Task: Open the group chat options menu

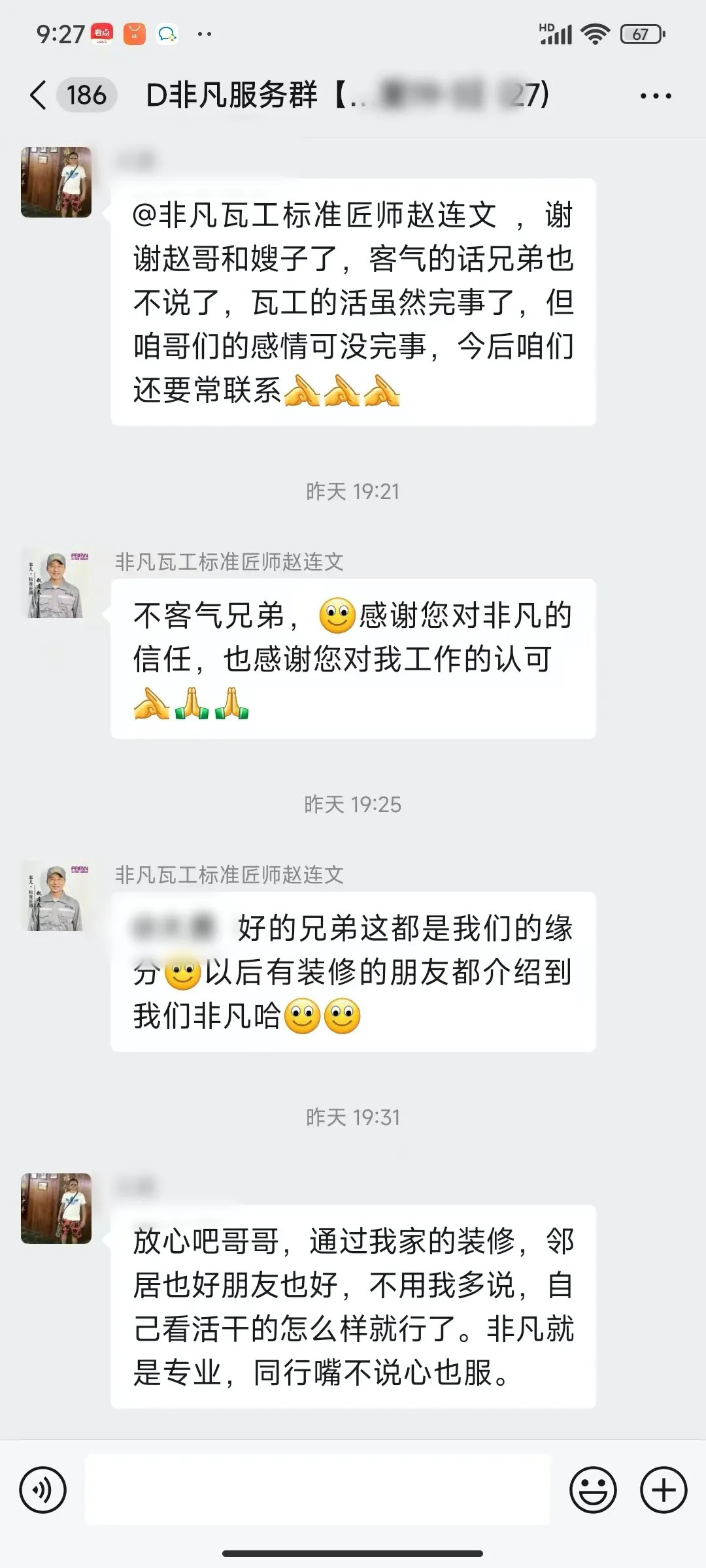Action: point(655,96)
